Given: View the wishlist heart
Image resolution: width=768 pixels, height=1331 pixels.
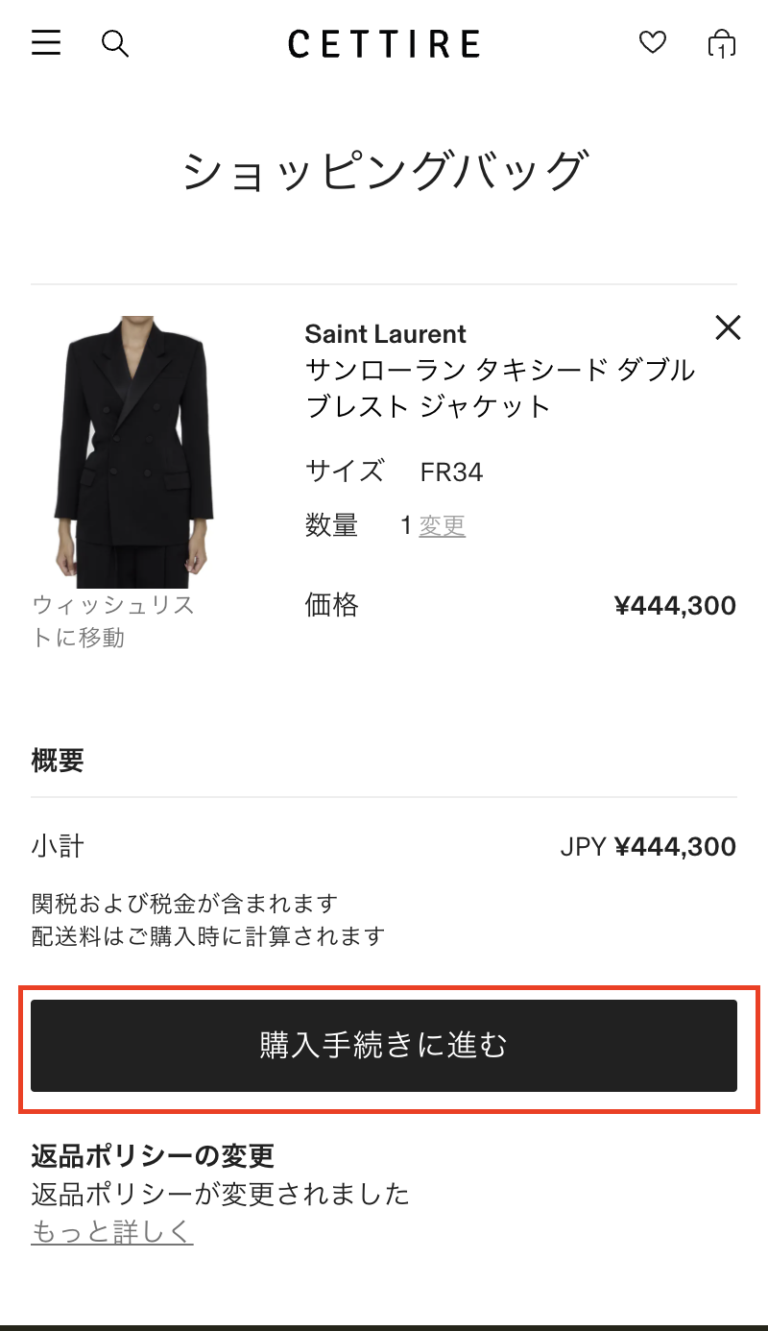Looking at the screenshot, I should [x=652, y=42].
